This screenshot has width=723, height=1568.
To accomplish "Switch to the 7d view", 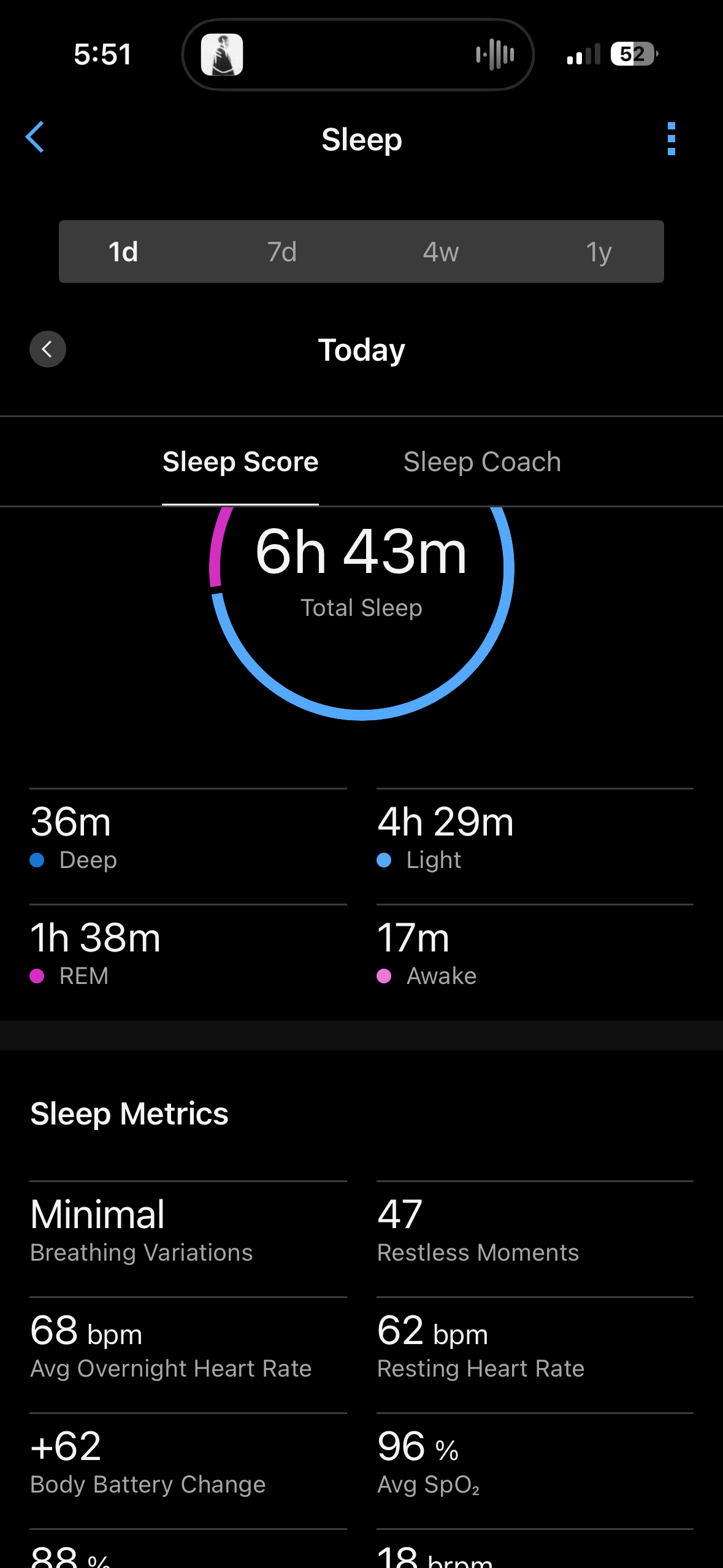I will tap(282, 252).
